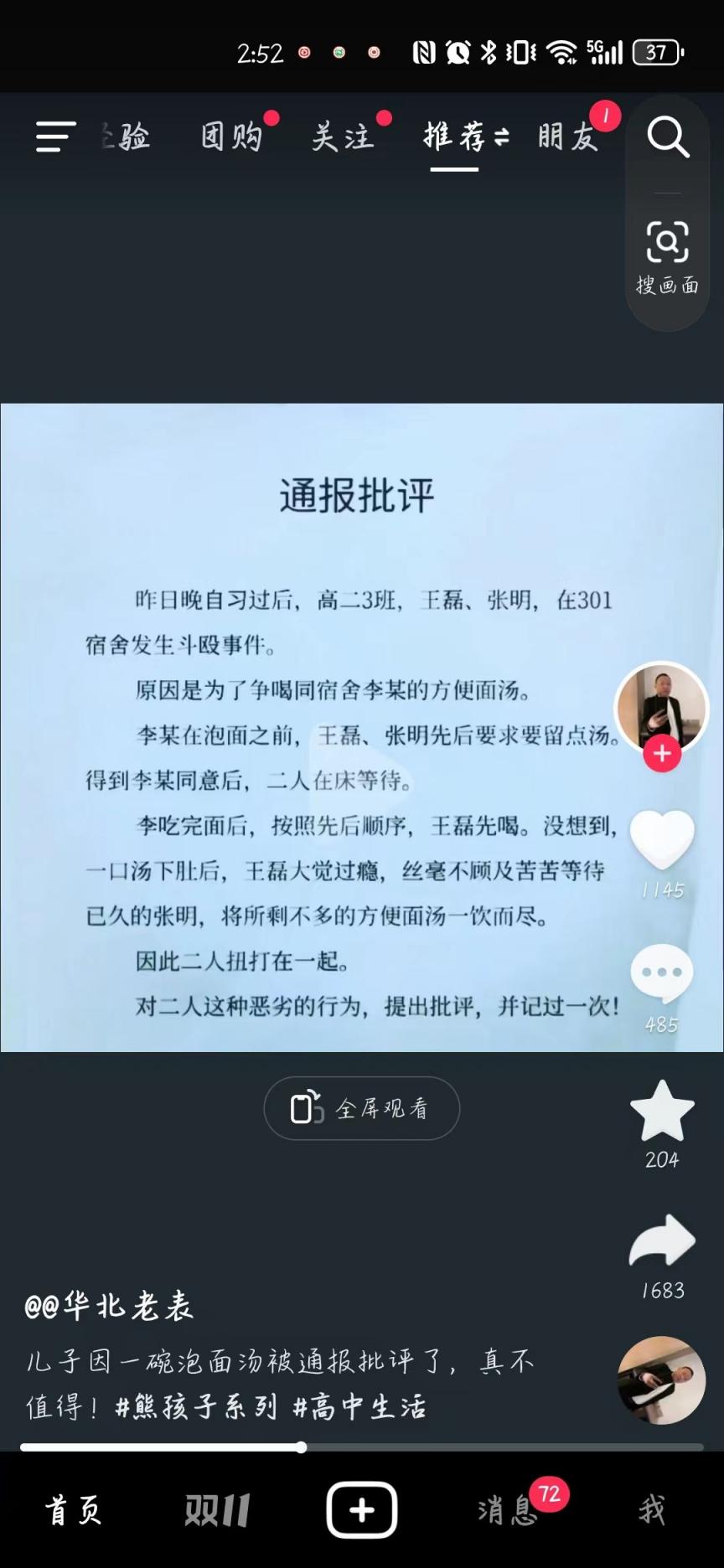Open the rotating music disc

pyautogui.click(x=662, y=1380)
